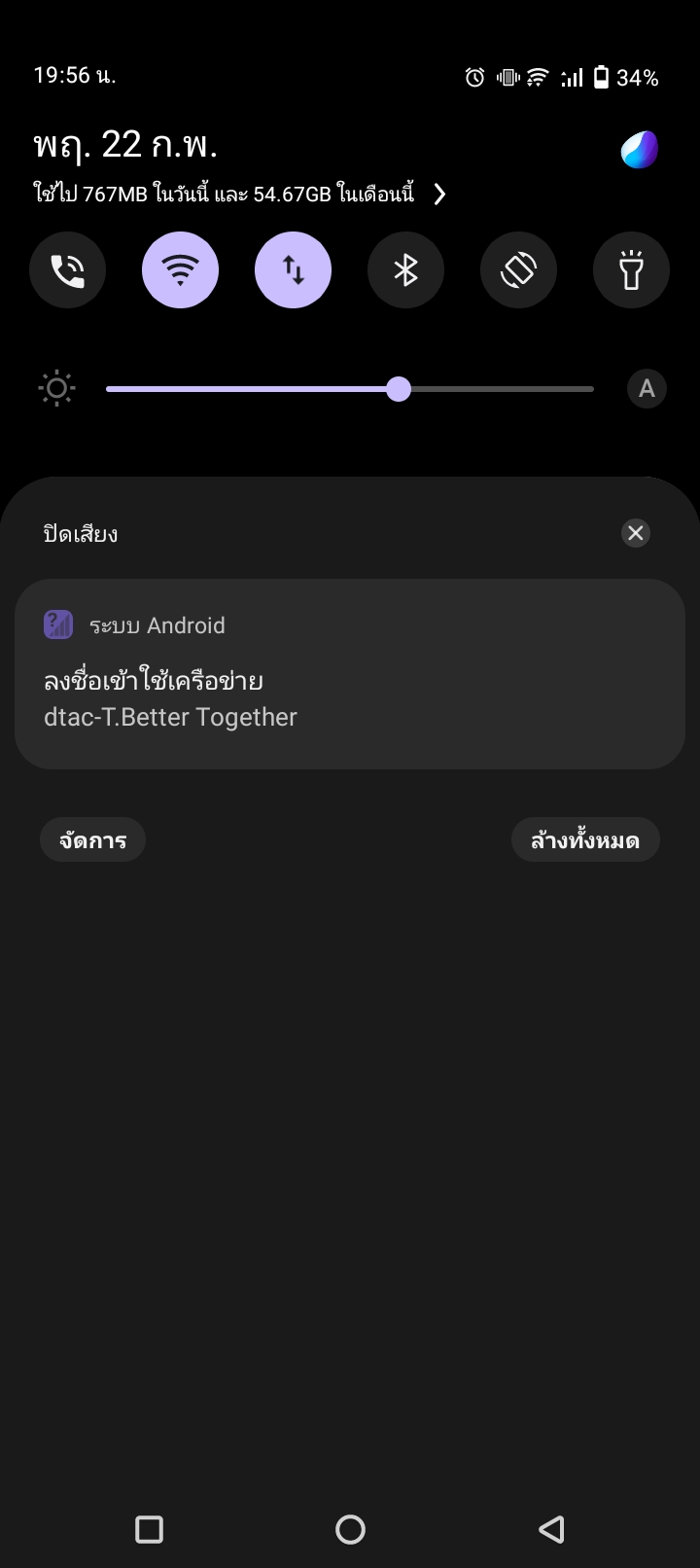Toggle the auto-rotate quick tile

518,269
